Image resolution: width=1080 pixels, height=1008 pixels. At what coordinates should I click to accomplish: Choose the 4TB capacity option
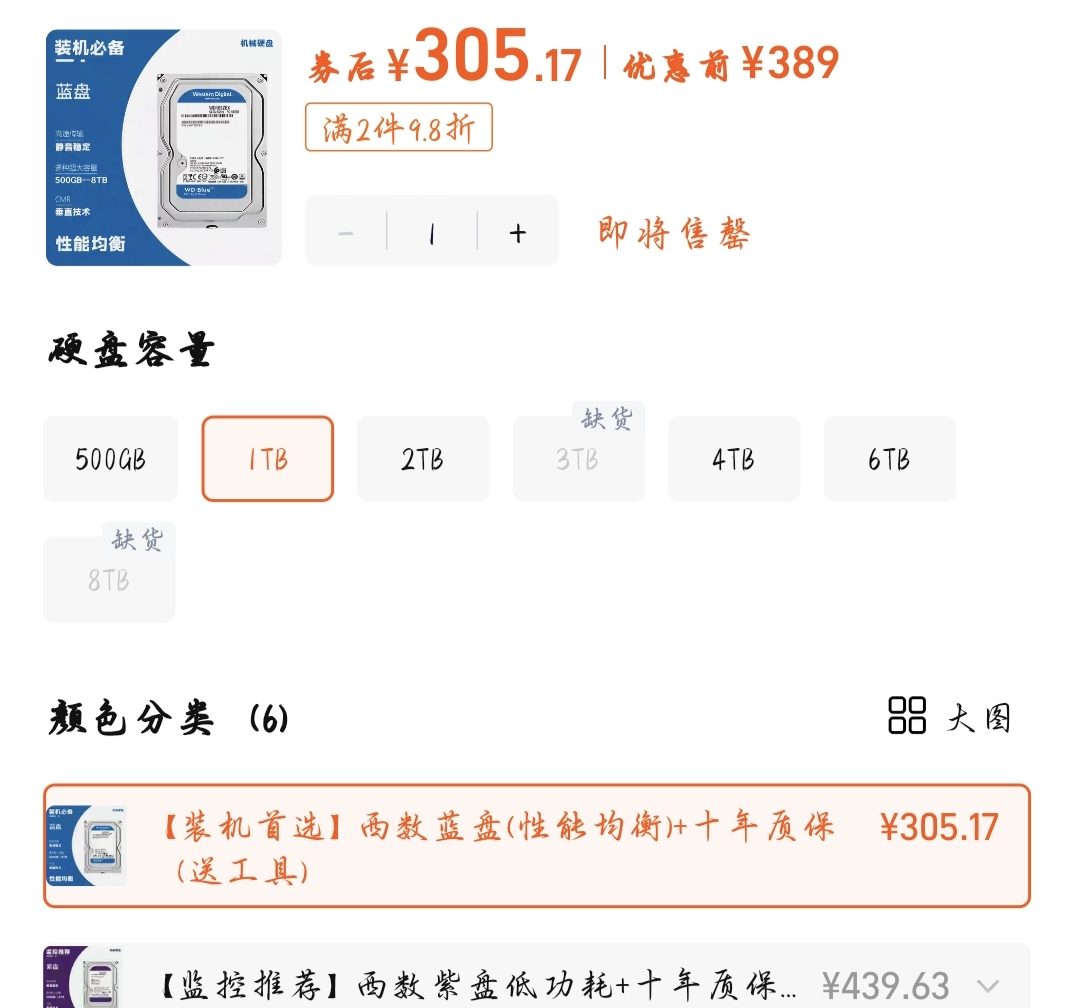pos(734,459)
